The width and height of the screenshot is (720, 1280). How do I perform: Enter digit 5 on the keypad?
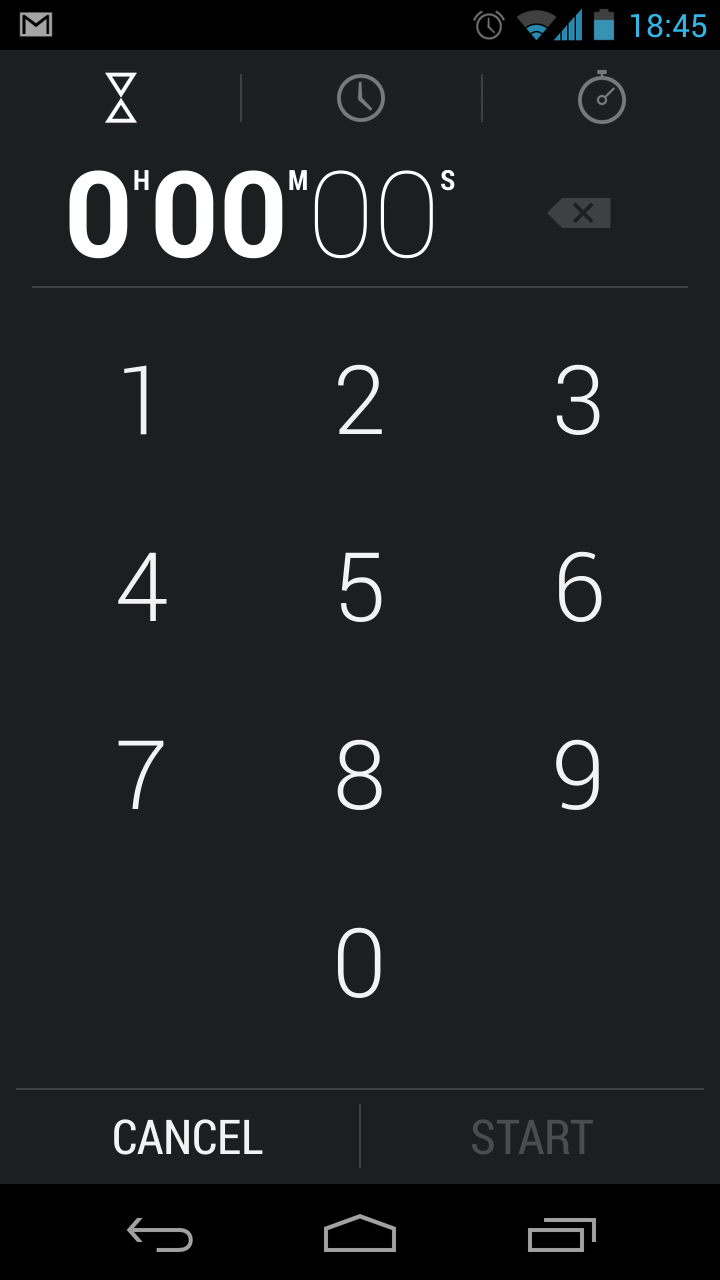[x=360, y=587]
